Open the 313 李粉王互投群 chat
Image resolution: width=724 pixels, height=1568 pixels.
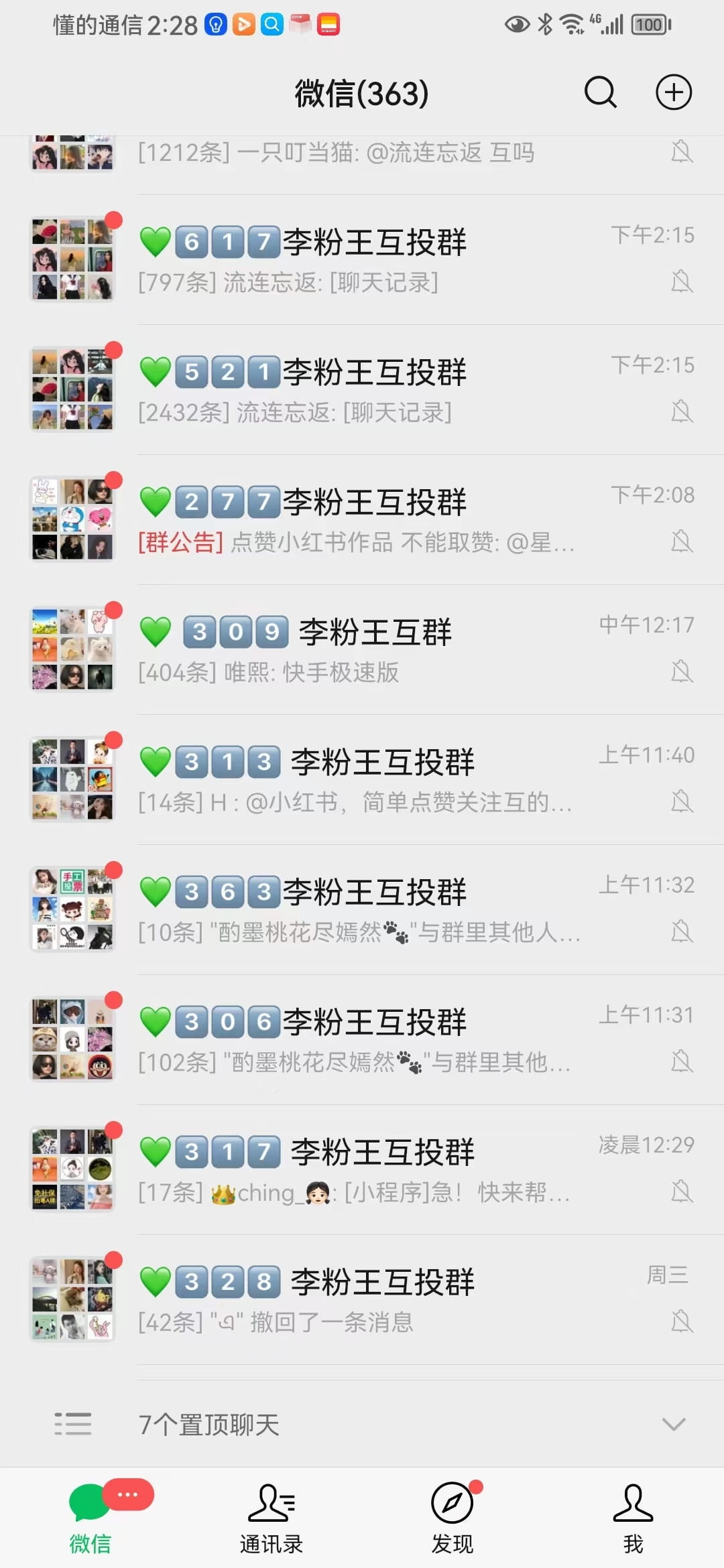[362, 780]
